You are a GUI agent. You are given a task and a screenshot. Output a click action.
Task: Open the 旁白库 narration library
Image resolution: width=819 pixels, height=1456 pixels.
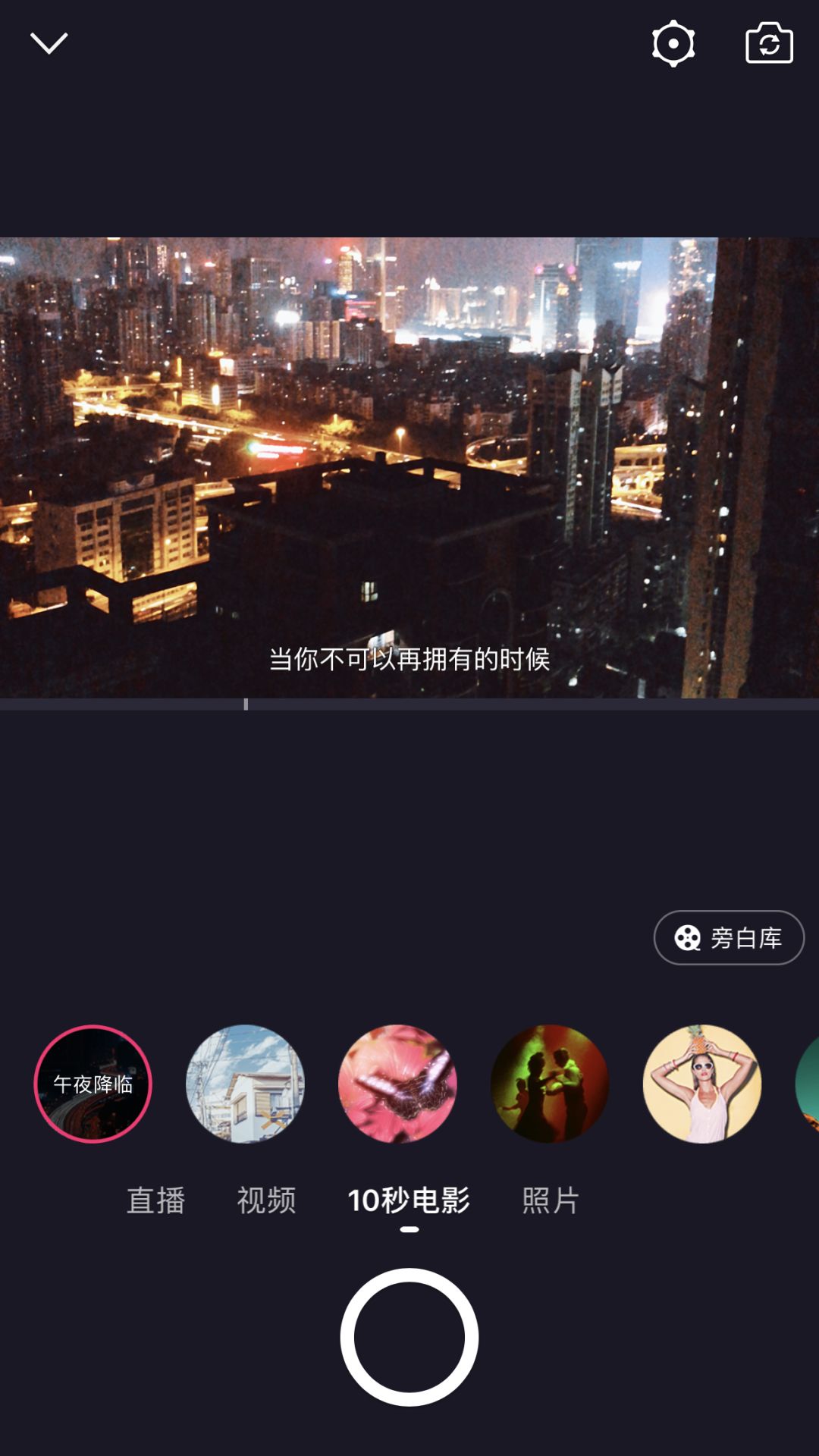coord(729,938)
